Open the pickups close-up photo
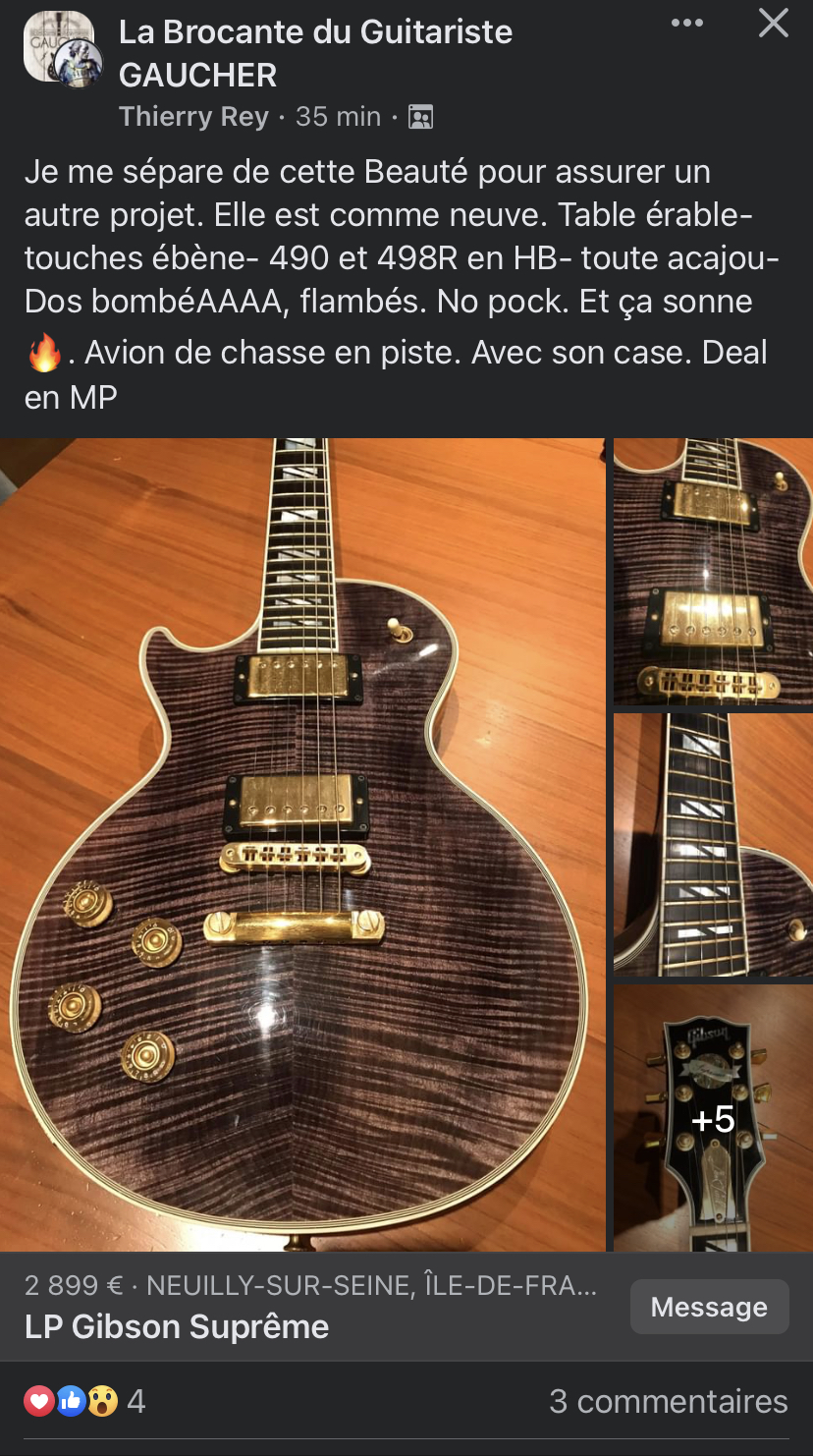Image resolution: width=813 pixels, height=1456 pixels. [713, 572]
